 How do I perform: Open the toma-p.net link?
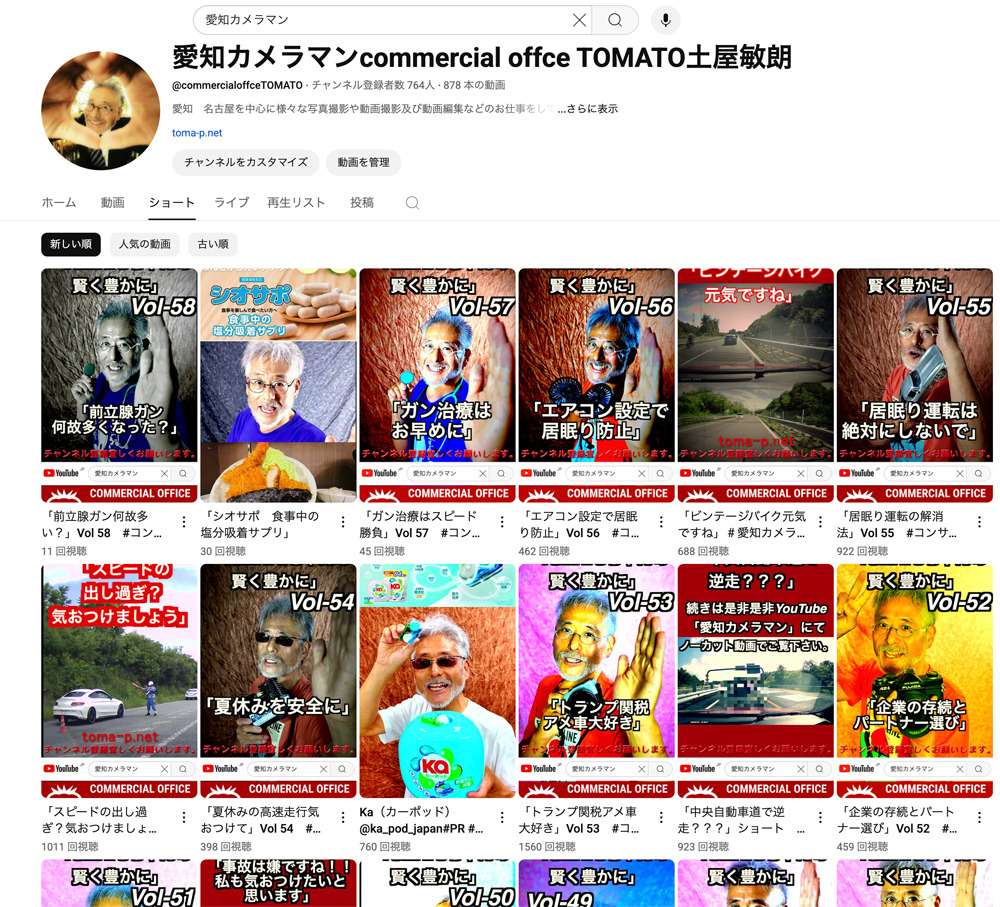click(197, 133)
